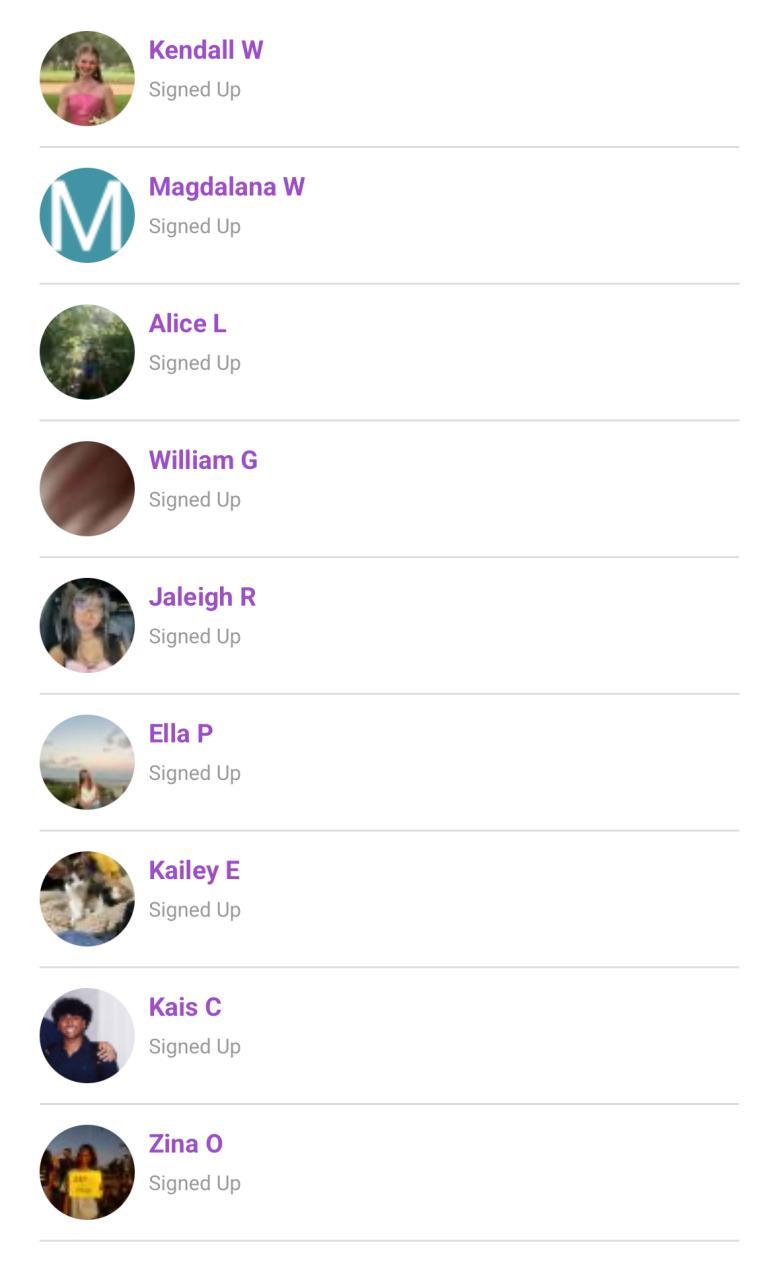Image resolution: width=779 pixels, height=1280 pixels.
Task: Tap on Ella P's entry
Action: [181, 735]
